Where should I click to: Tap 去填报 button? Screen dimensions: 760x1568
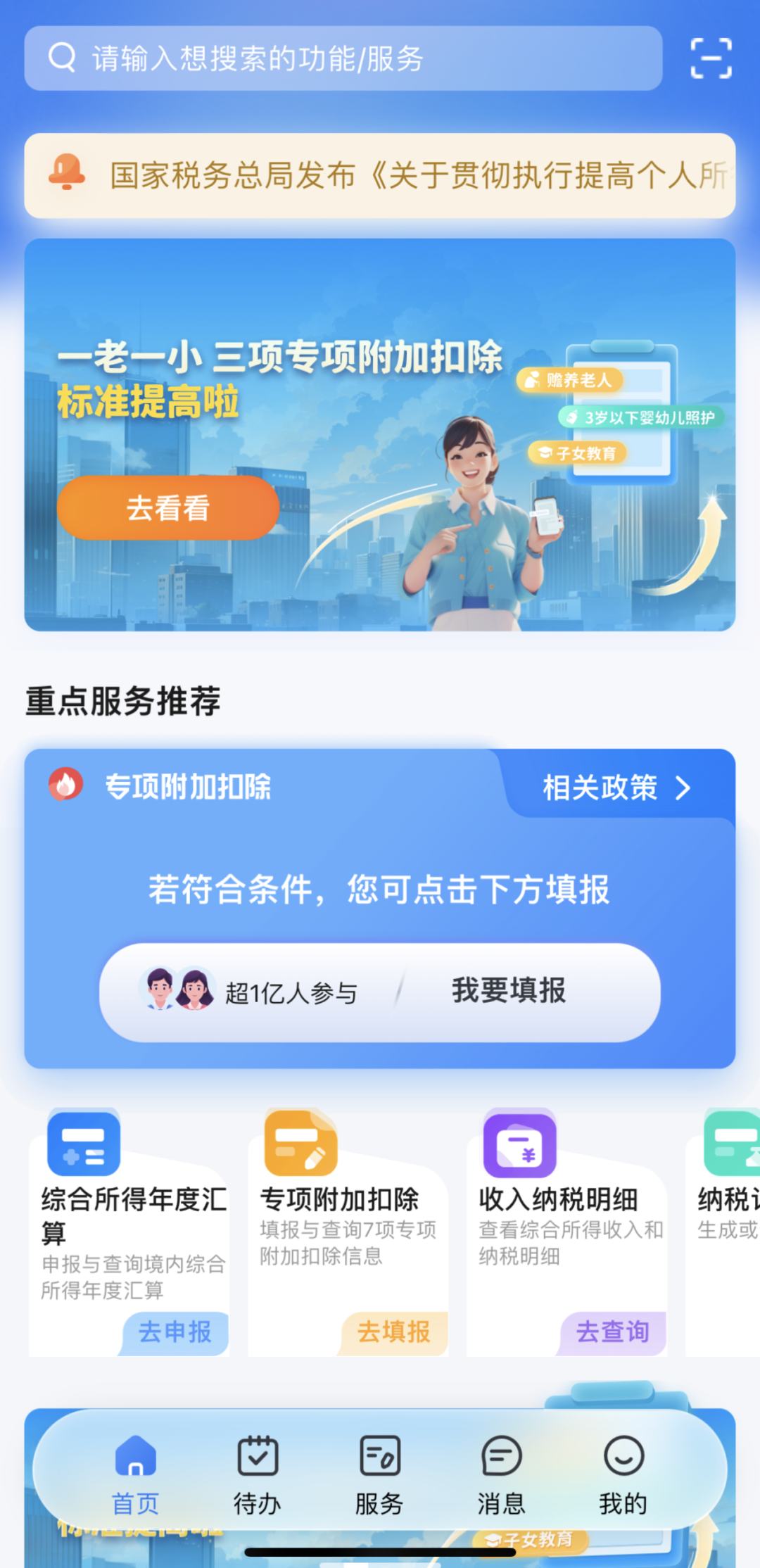pos(394,1332)
